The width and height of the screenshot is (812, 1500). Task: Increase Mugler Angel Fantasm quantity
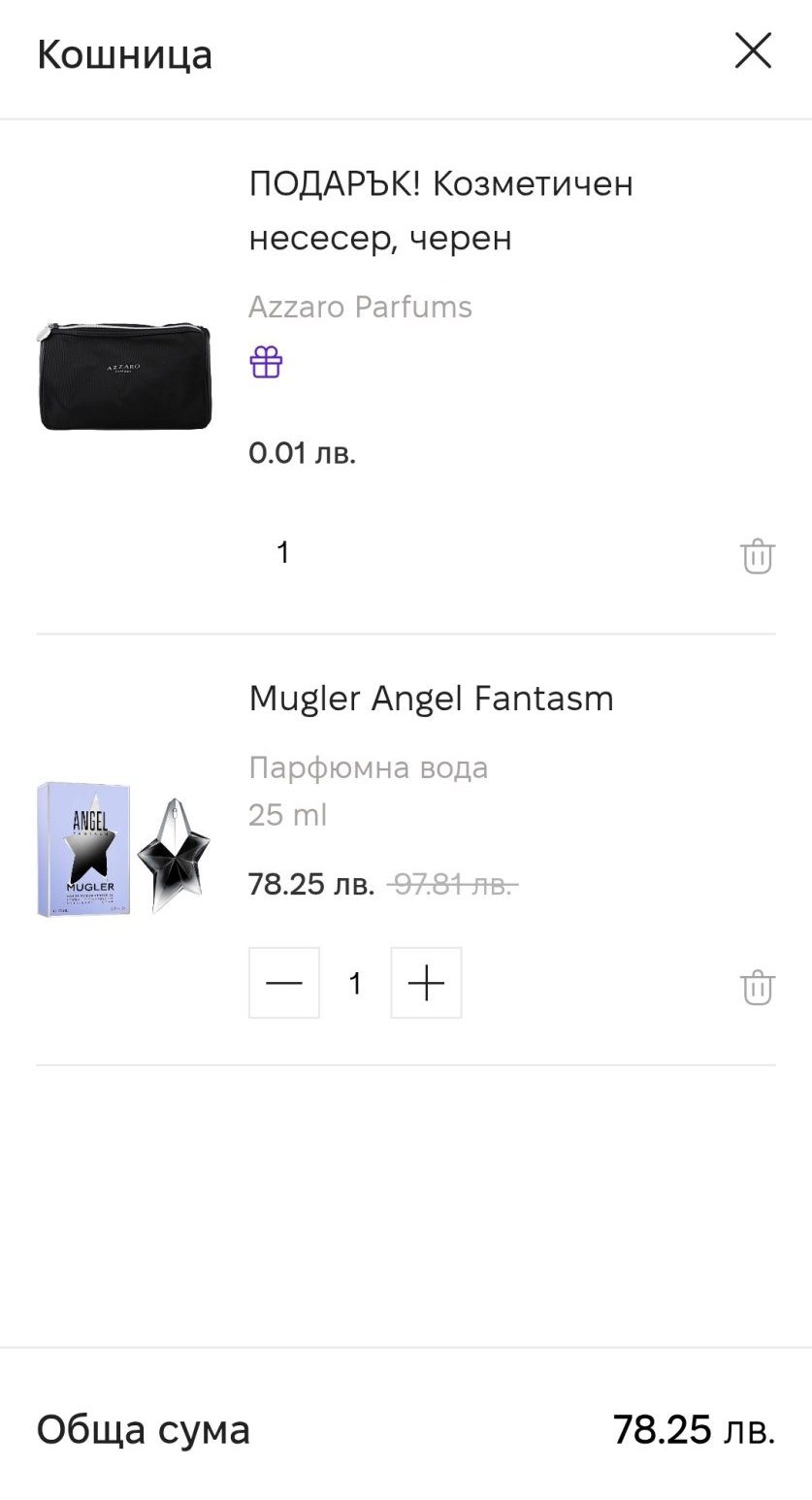(426, 983)
